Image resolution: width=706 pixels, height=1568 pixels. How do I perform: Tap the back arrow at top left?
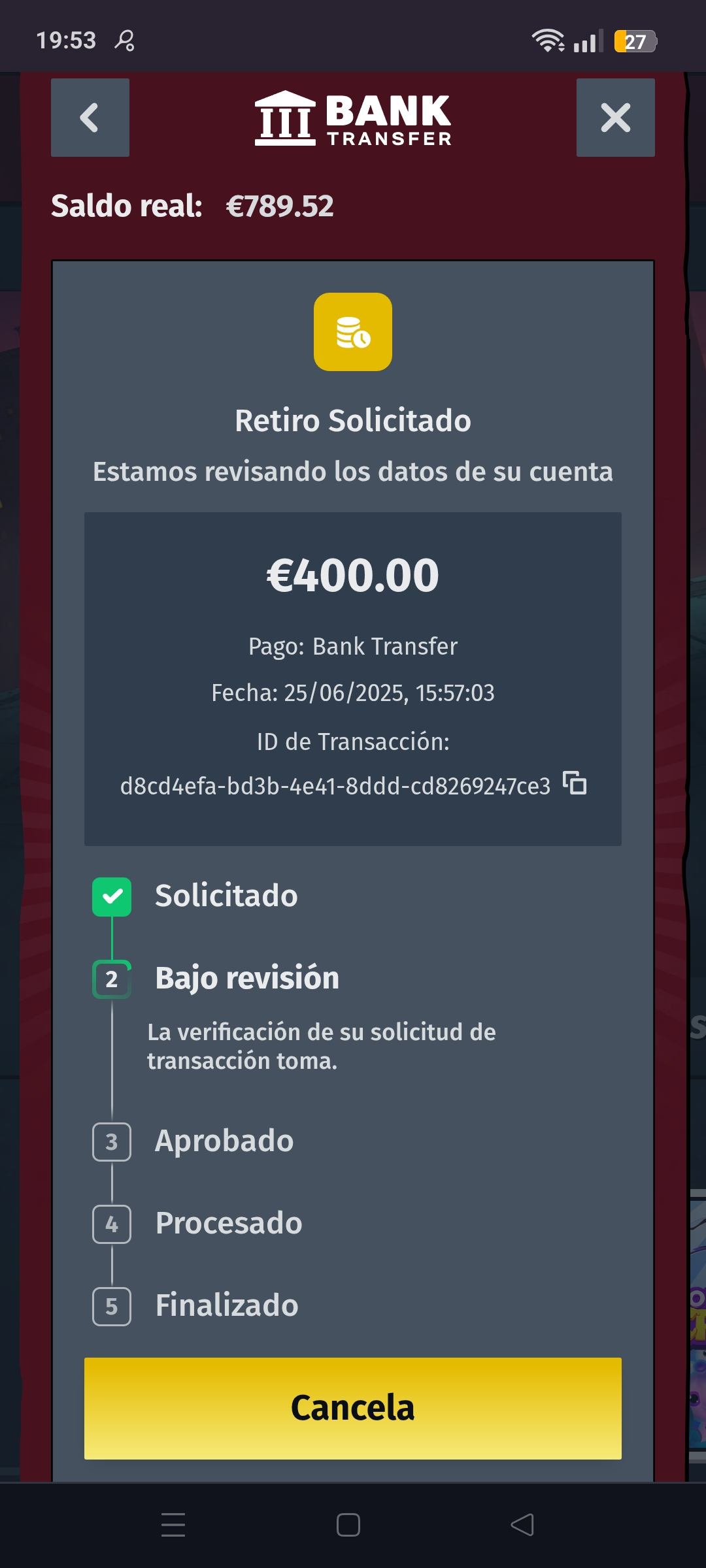pos(90,118)
